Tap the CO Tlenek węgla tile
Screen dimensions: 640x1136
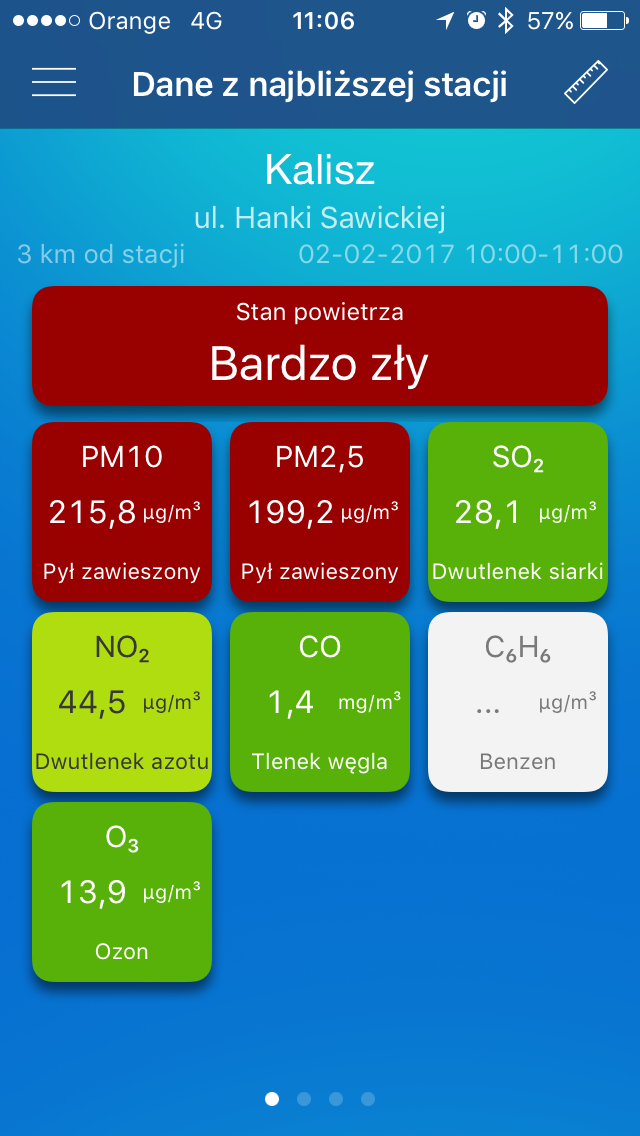(320, 702)
